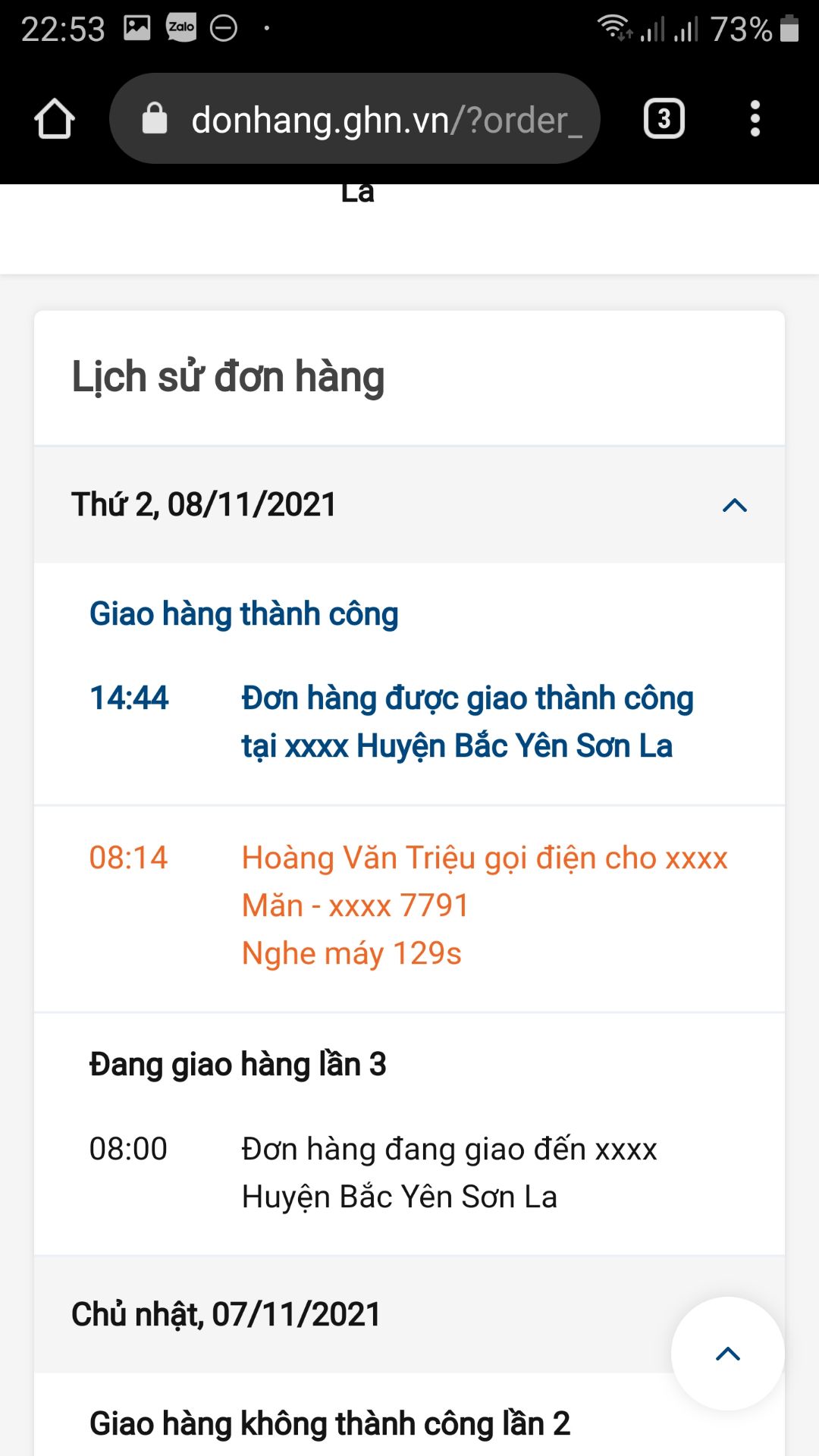819x1456 pixels.
Task: Open the browser three-dot overflow menu
Action: 755,118
